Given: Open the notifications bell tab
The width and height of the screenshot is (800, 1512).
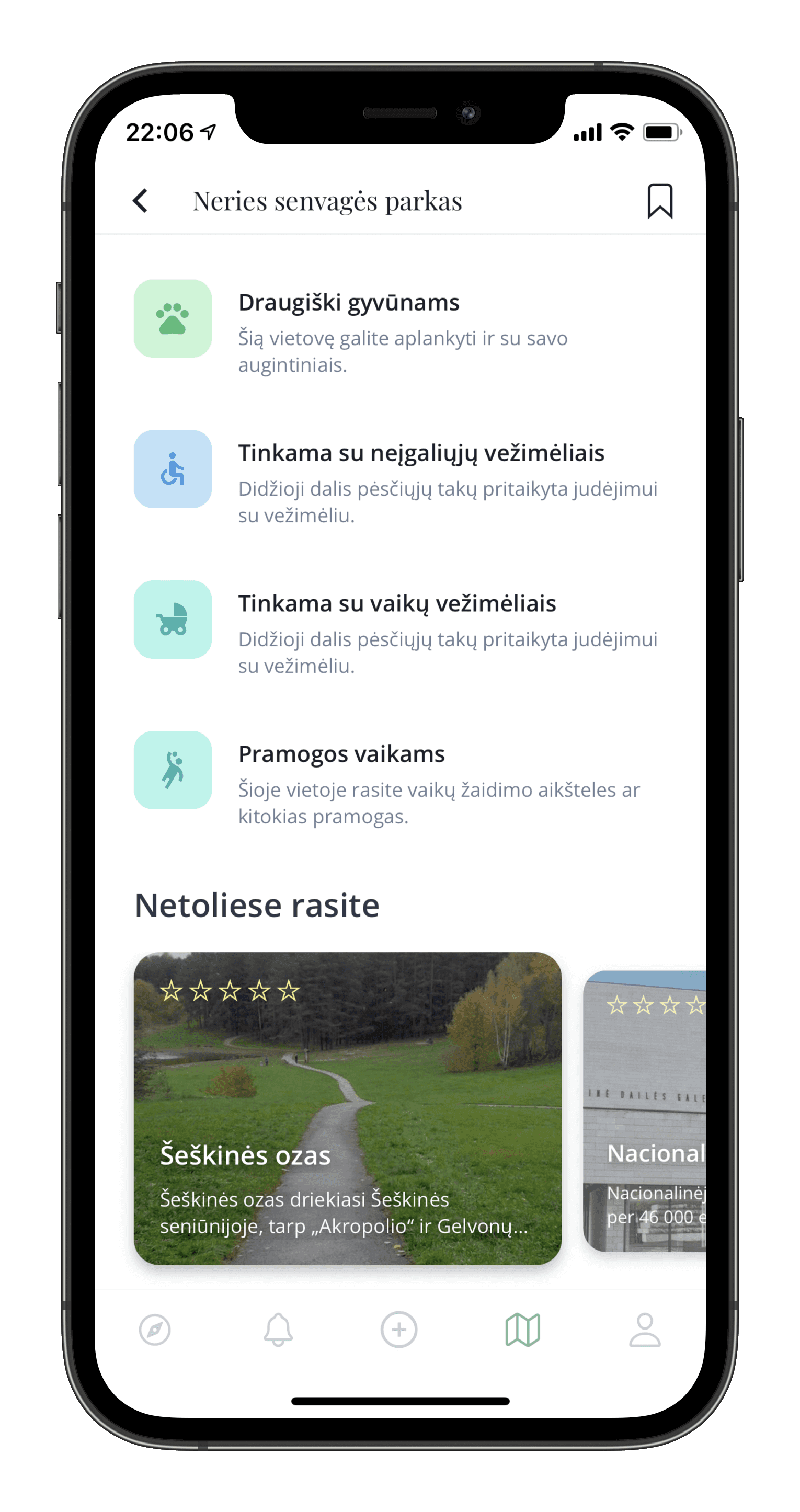Looking at the screenshot, I should point(278,1330).
